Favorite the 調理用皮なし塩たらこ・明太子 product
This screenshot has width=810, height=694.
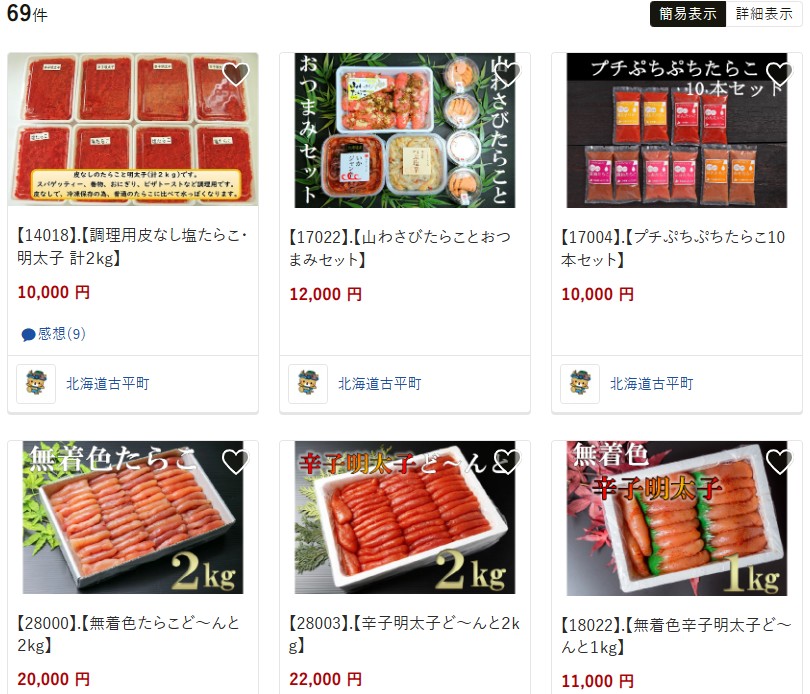(x=236, y=75)
